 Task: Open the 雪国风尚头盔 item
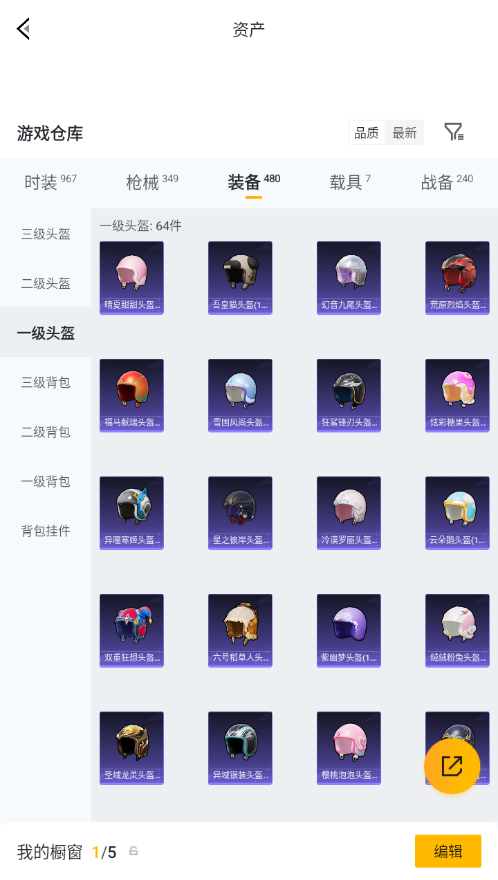click(240, 396)
